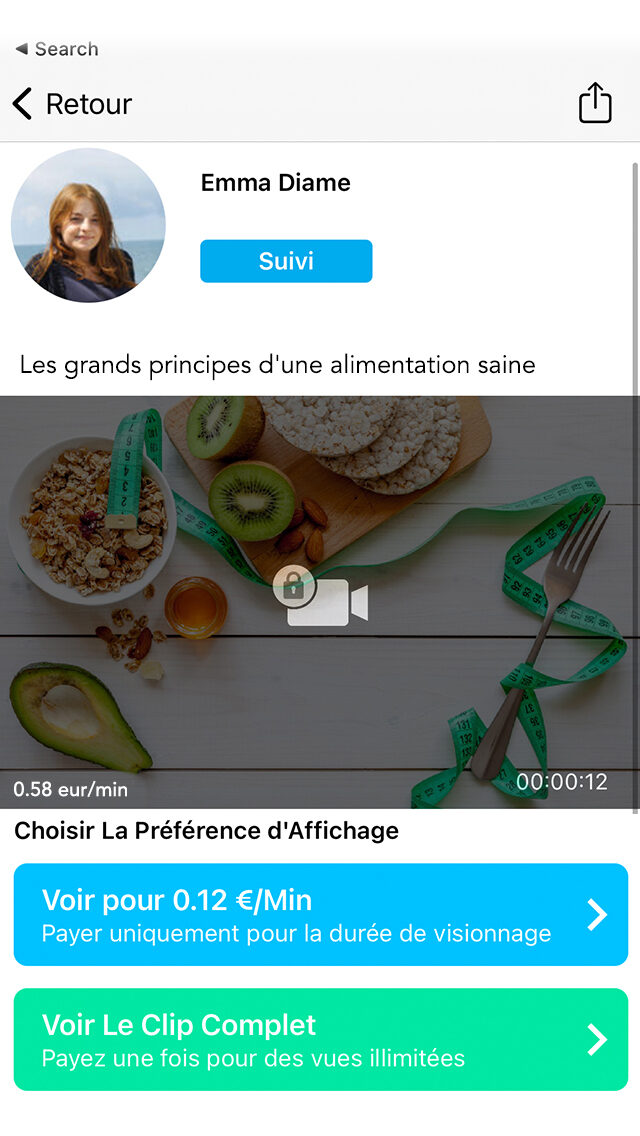Viewport: 640px width, 1136px height.
Task: Choose Voir Le Clip Complet
Action: click(320, 1040)
